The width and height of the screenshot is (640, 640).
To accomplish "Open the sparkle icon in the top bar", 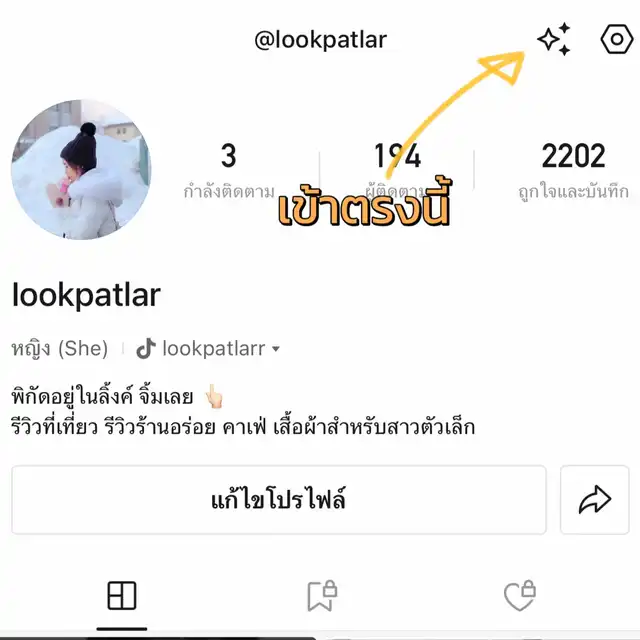I will click(554, 40).
